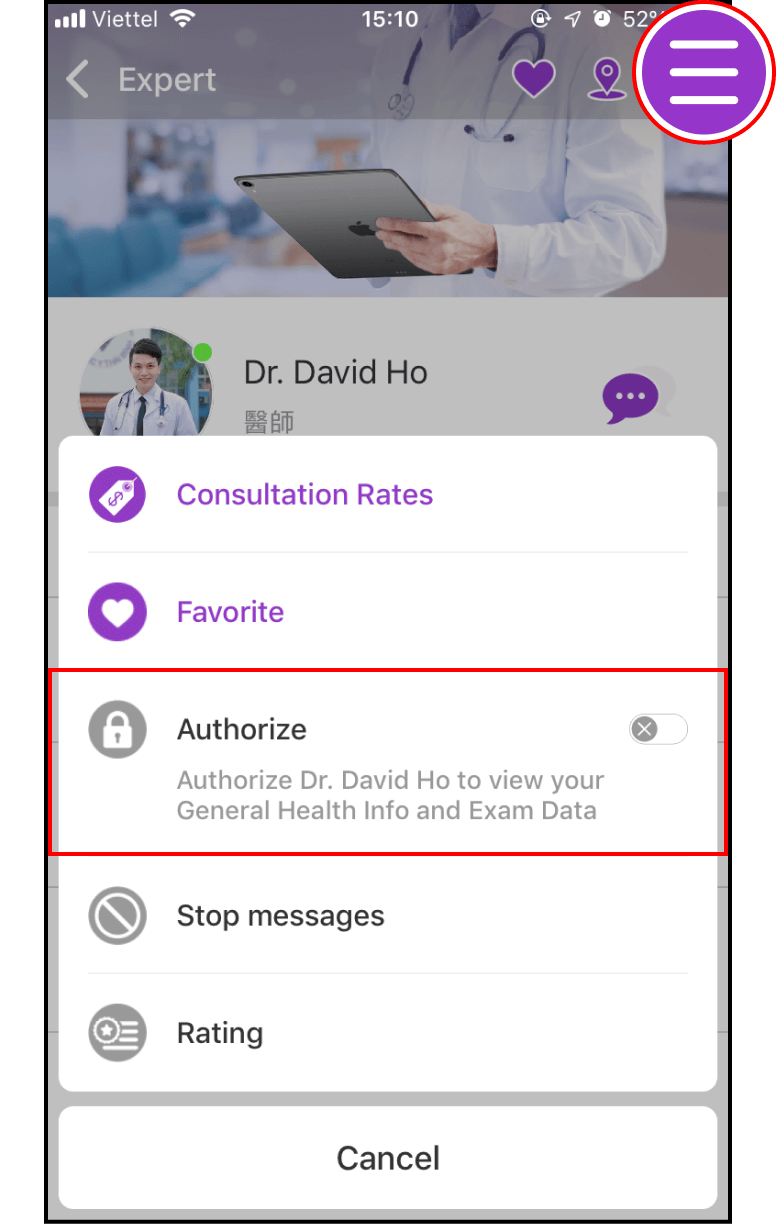Enable the Authorize switch
Viewport: 776px width, 1224px height.
[x=657, y=729]
